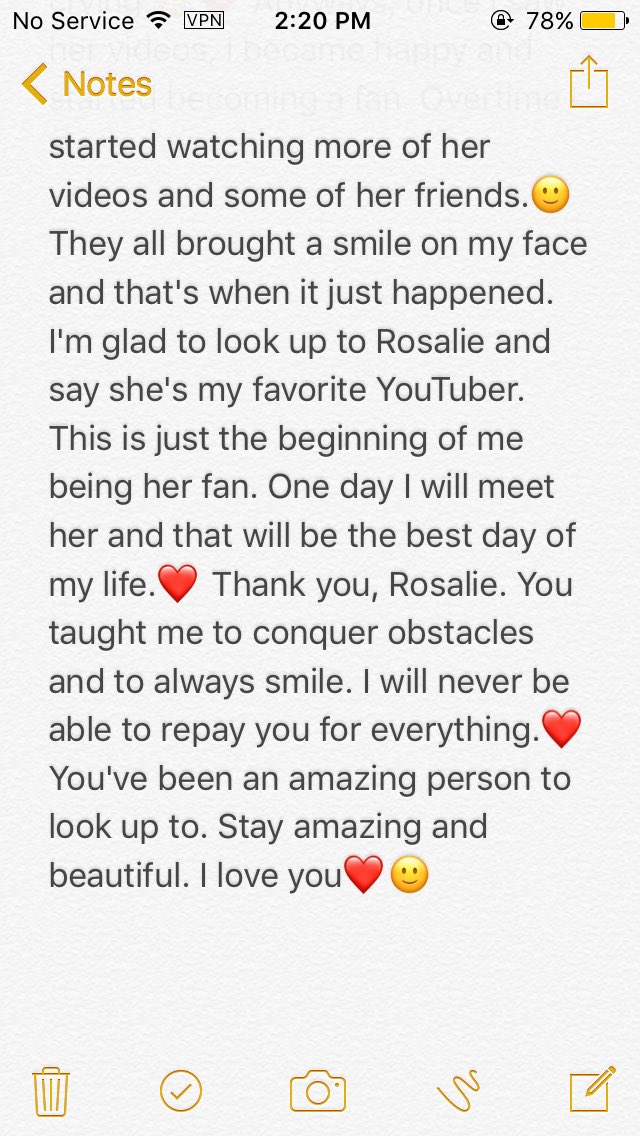Start a sketch with the drawing tool
This screenshot has height=1136, width=640.
459,1090
